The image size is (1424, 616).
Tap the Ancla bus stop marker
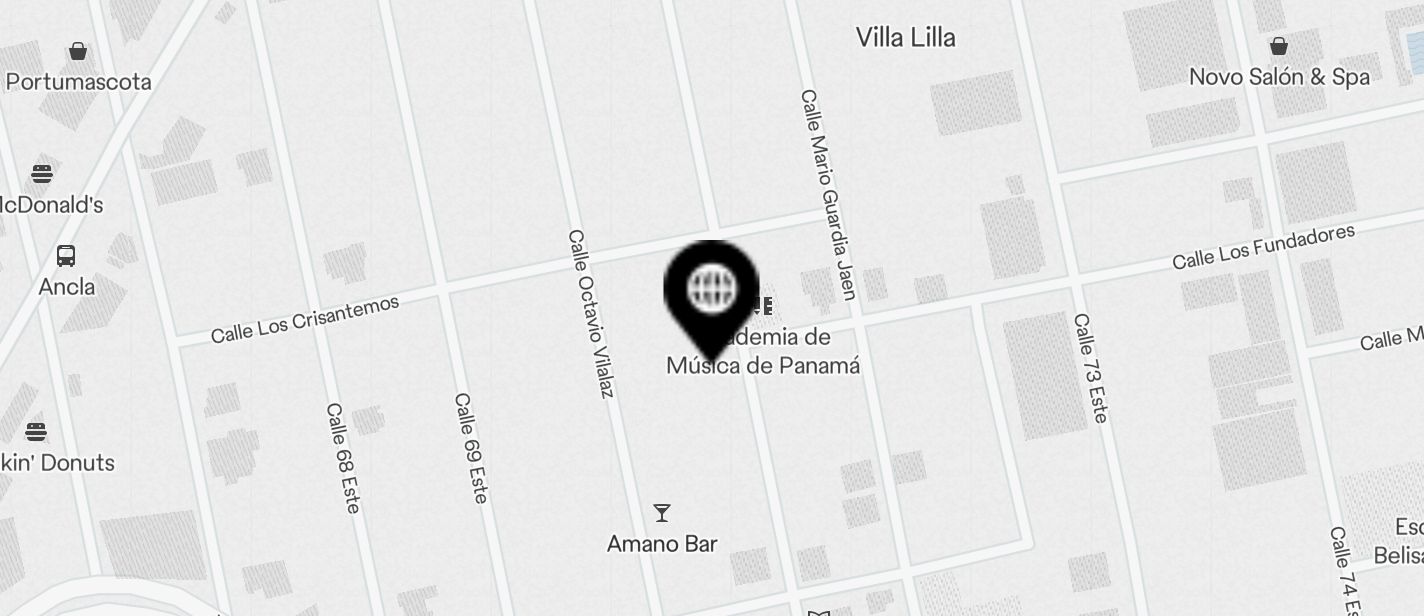tap(66, 256)
